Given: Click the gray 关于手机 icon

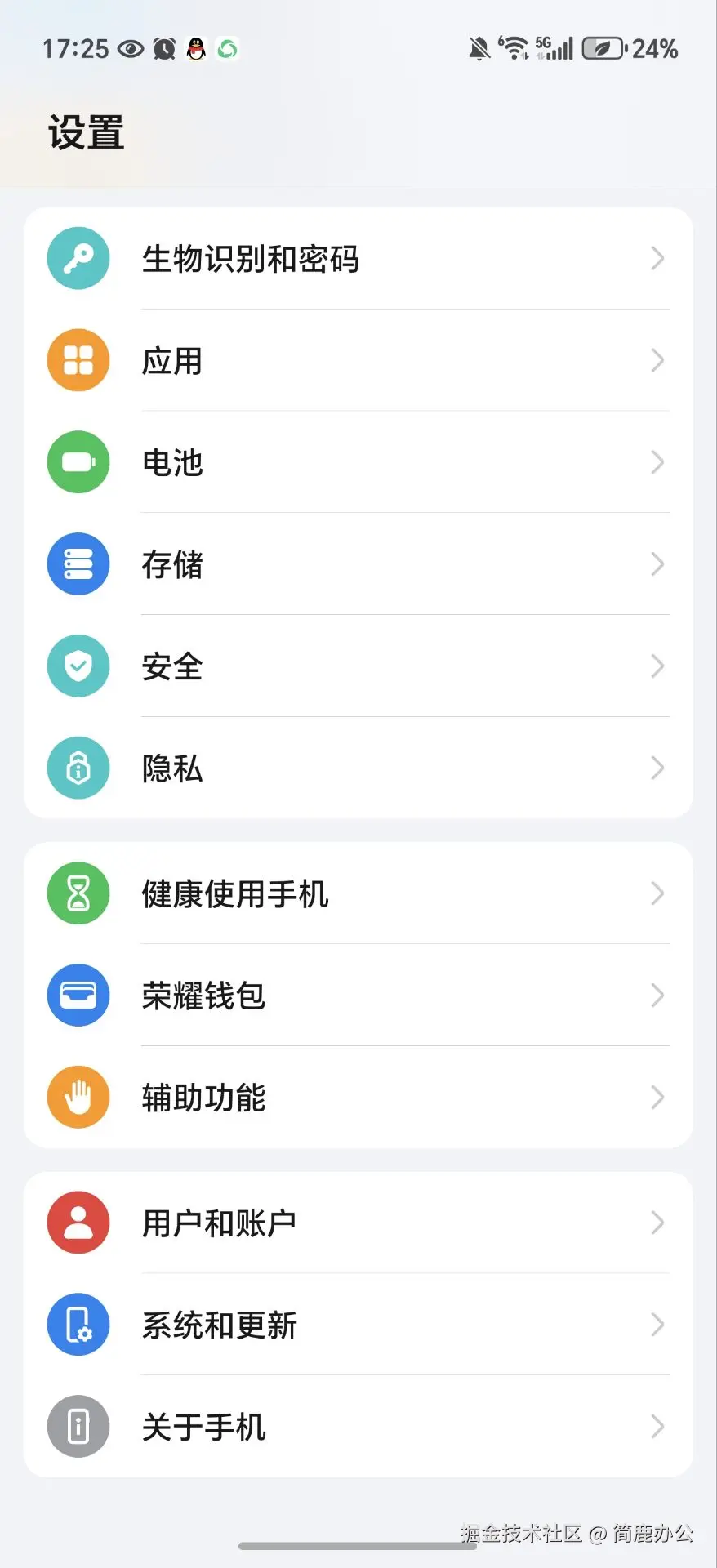Looking at the screenshot, I should (78, 1427).
